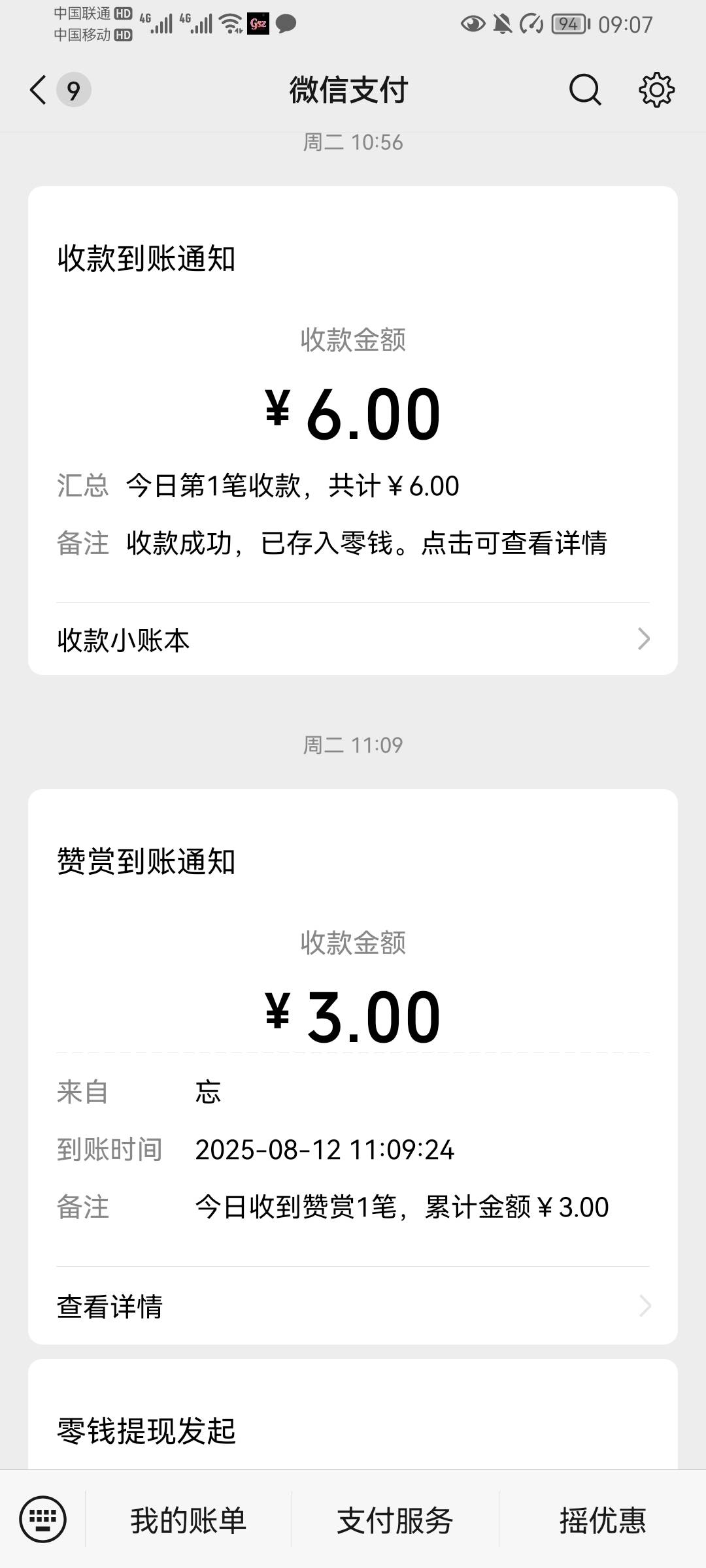Open 收款小账本
The width and height of the screenshot is (706, 1568).
(x=353, y=640)
